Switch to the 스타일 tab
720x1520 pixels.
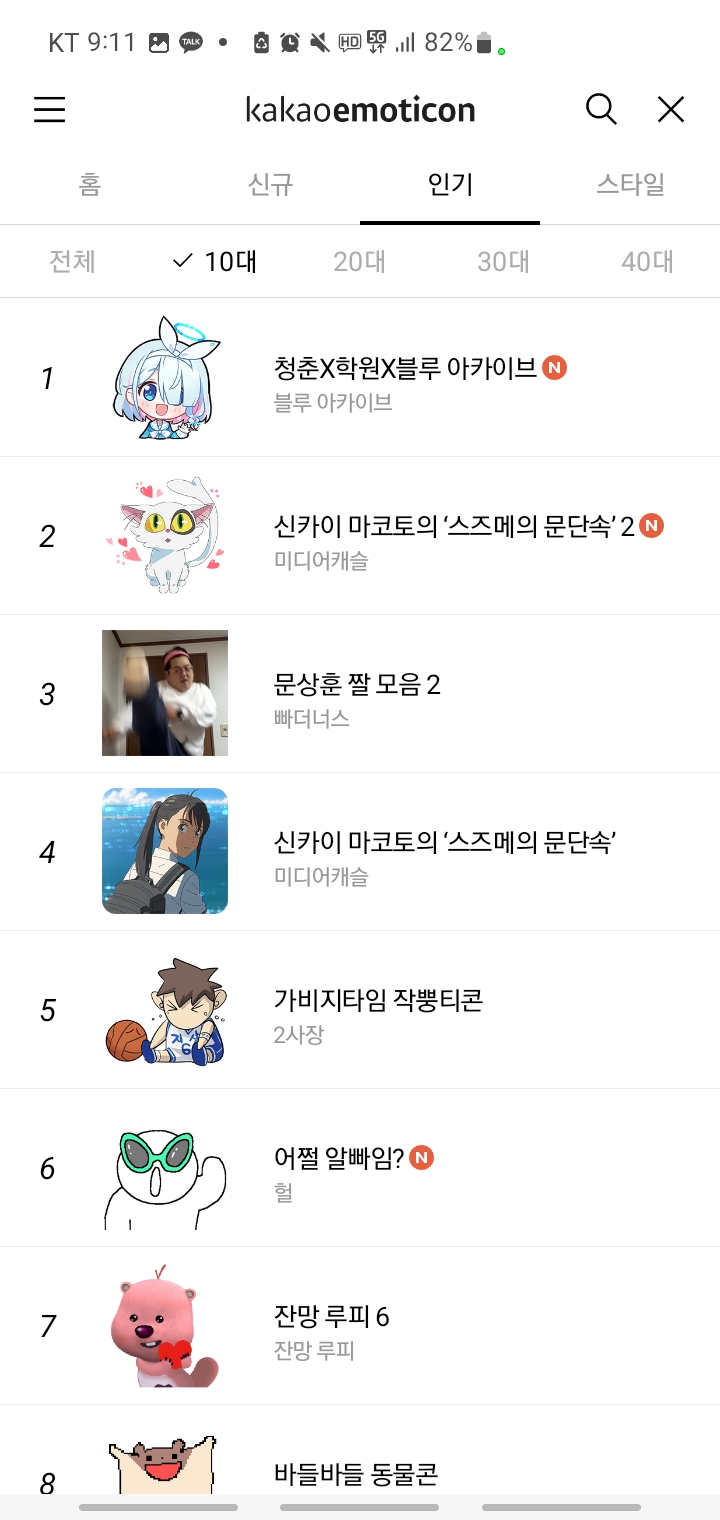tap(630, 185)
